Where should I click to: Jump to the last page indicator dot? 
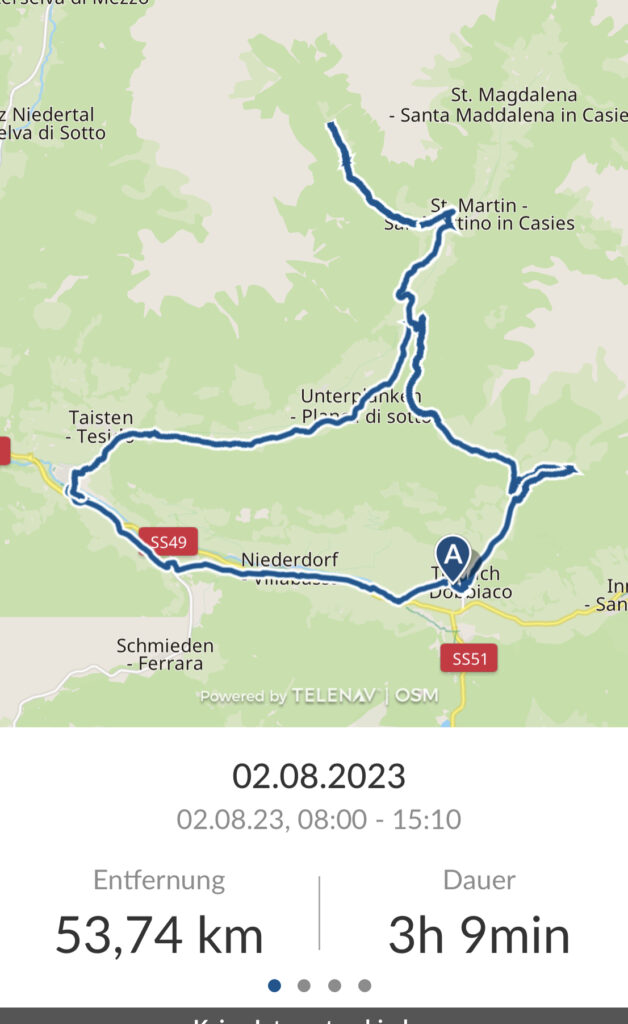[x=365, y=985]
